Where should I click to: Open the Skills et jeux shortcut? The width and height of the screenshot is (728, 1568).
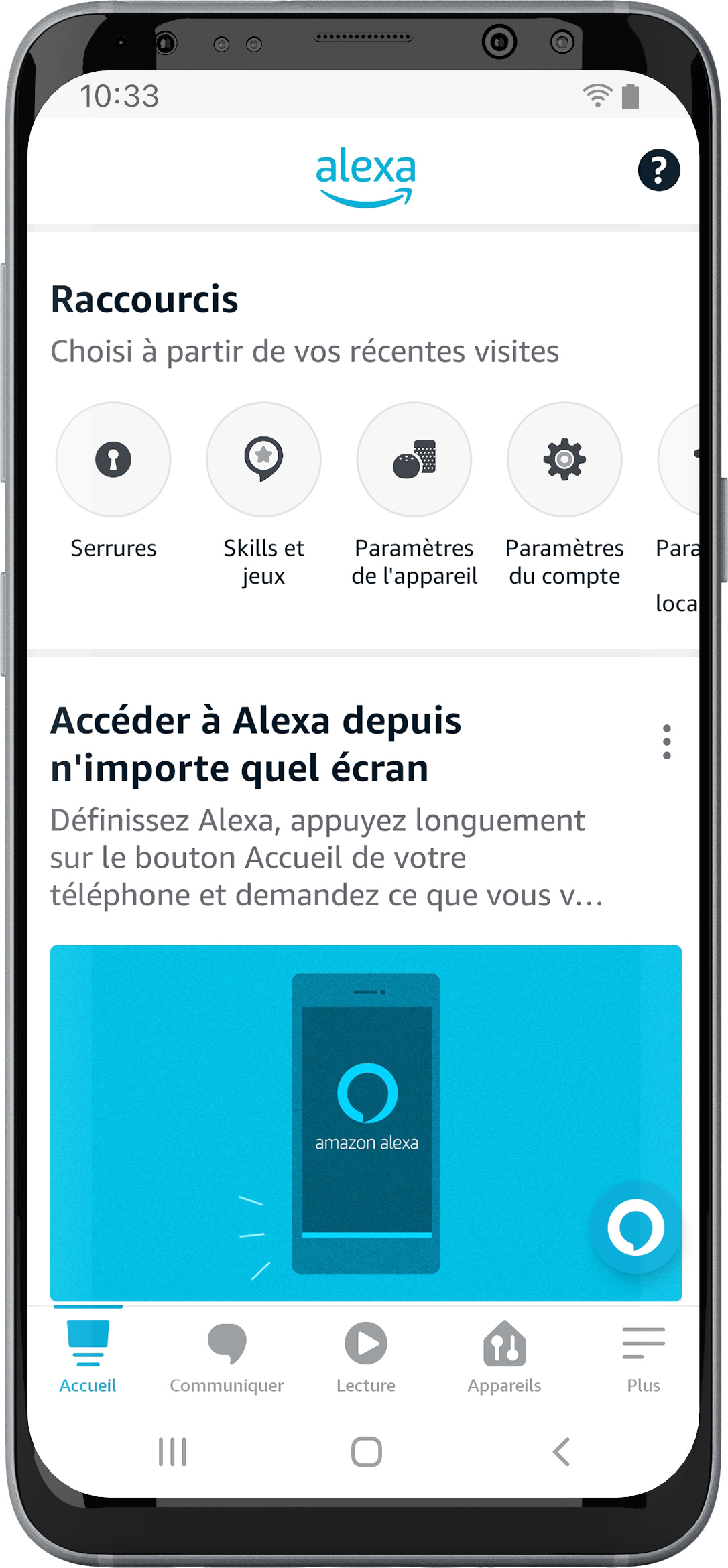tap(263, 460)
